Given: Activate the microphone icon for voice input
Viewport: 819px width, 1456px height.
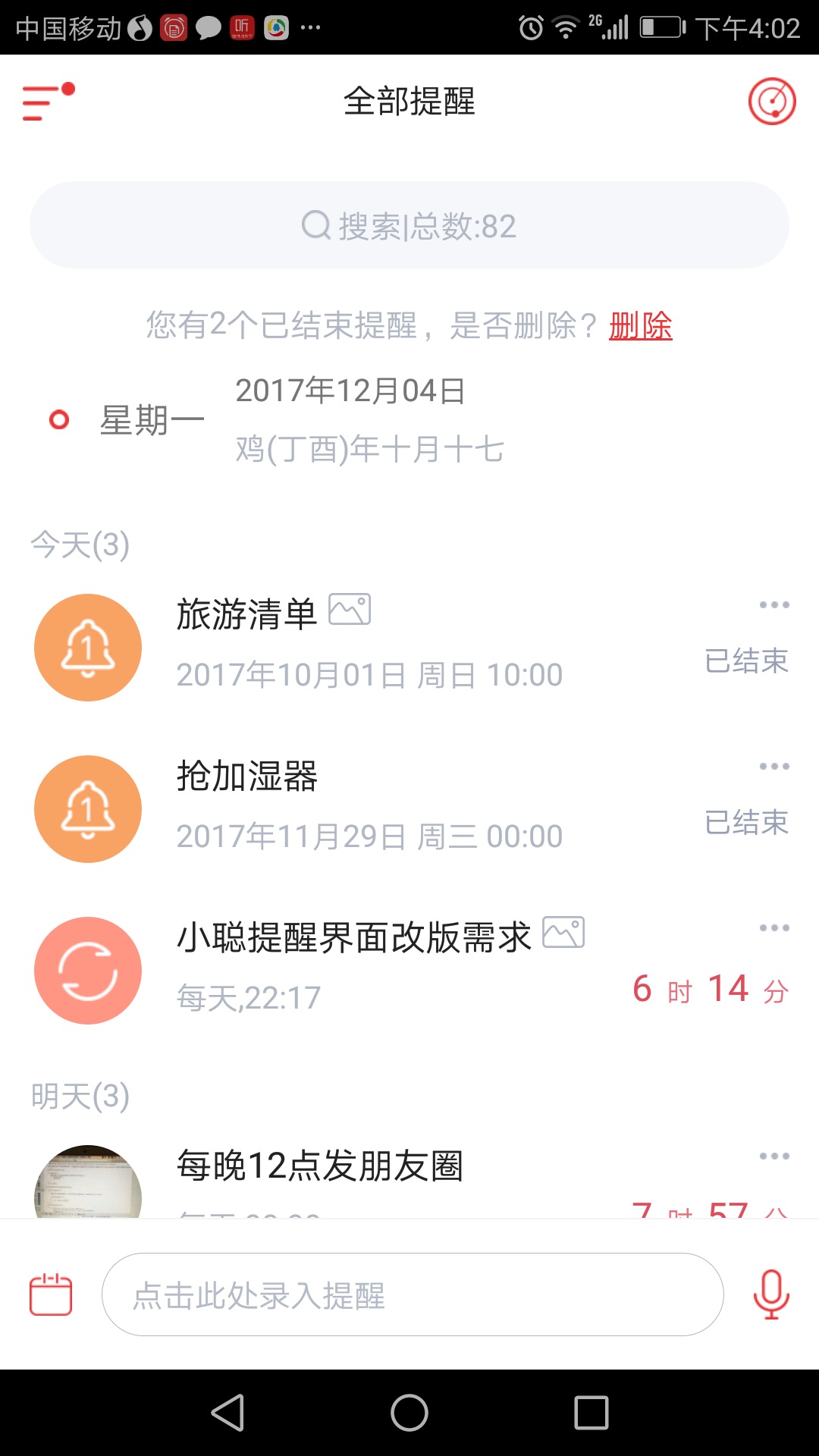Looking at the screenshot, I should coord(772,1293).
